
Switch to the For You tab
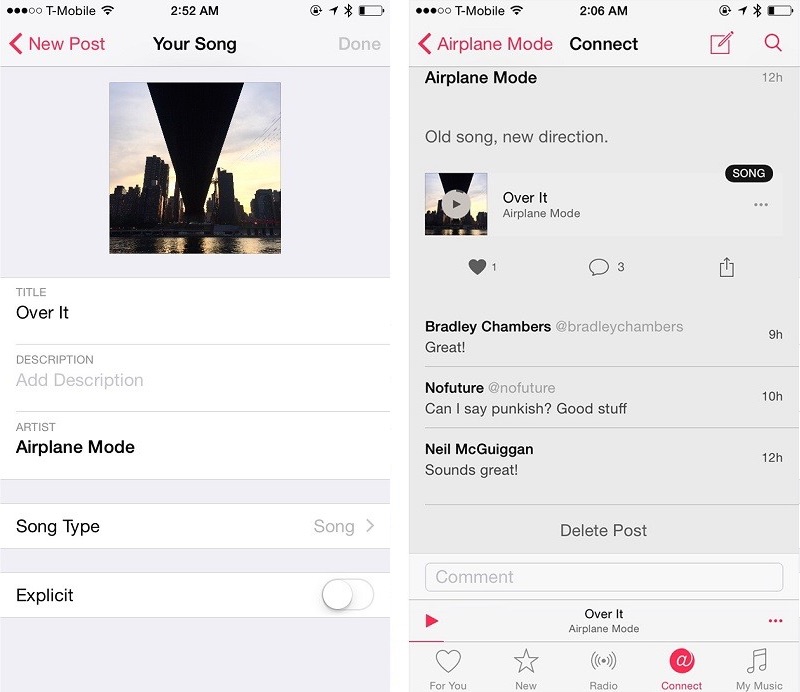(448, 669)
